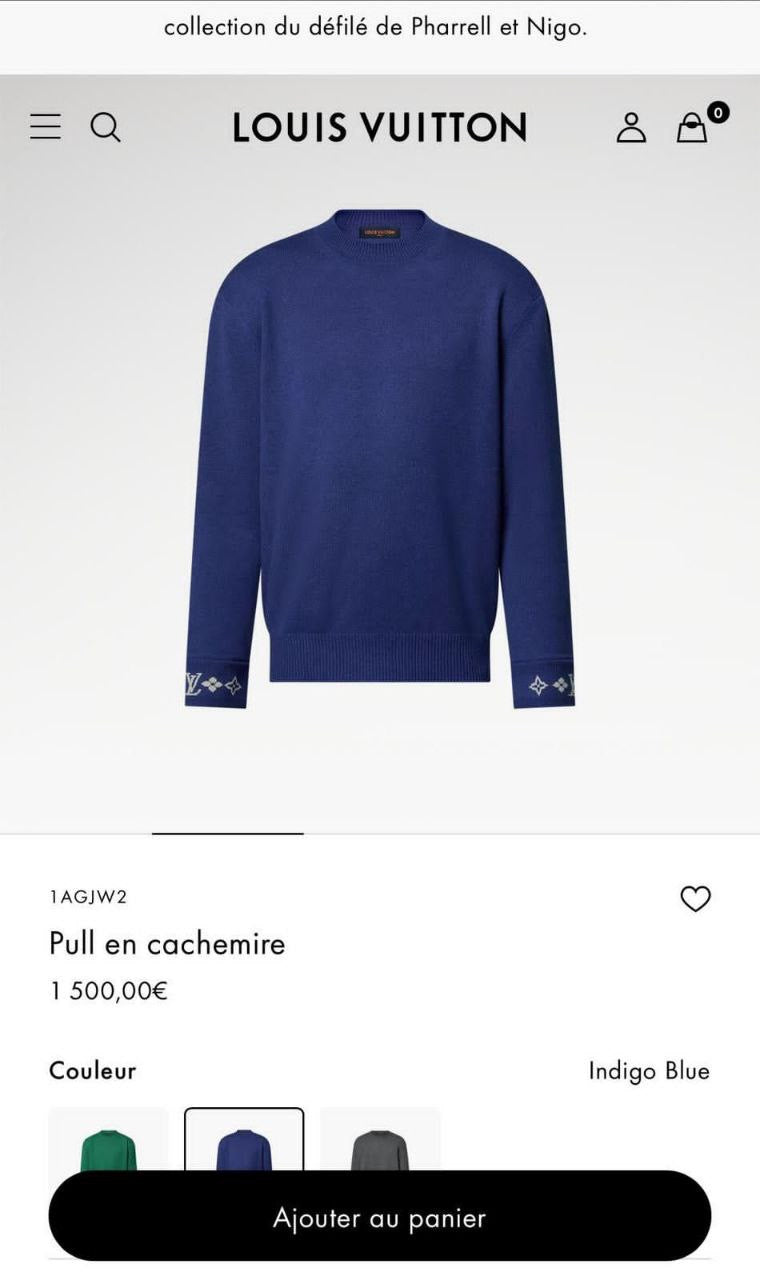The width and height of the screenshot is (760, 1280).
Task: Click the image carousel position indicator
Action: [228, 832]
